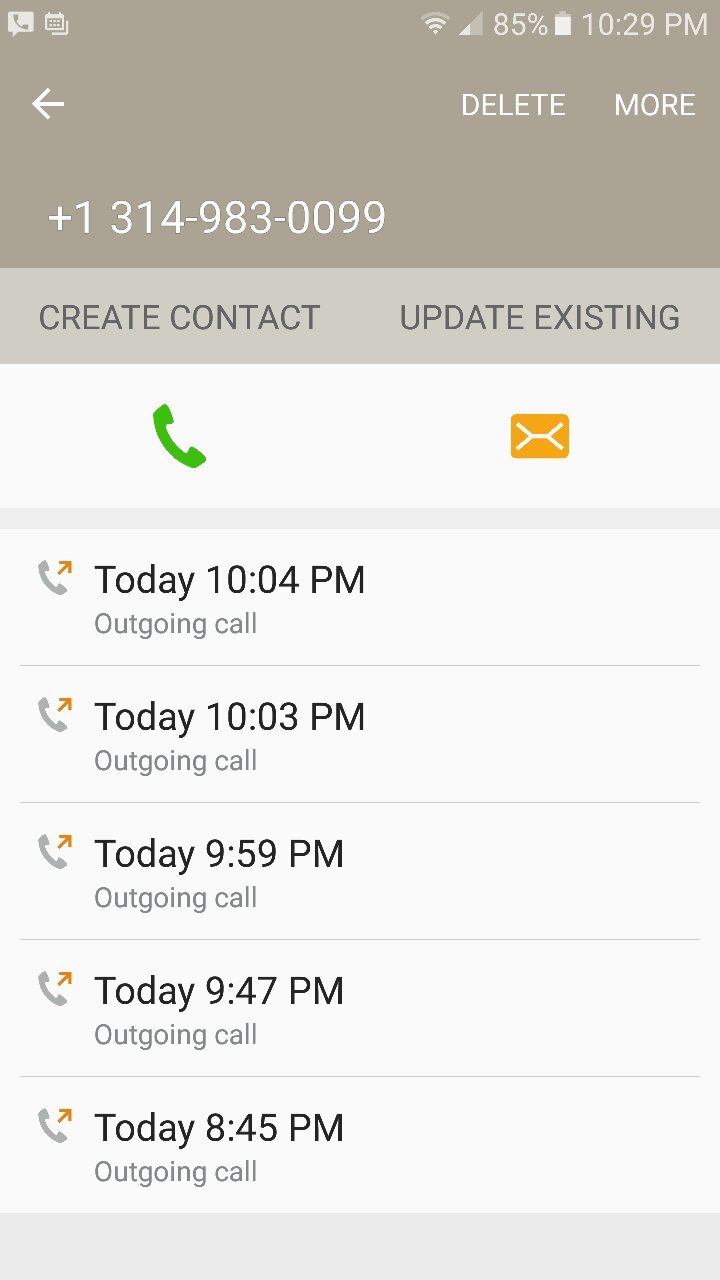This screenshot has height=1280, width=720.
Task: Call the number with green phone icon
Action: (x=179, y=437)
